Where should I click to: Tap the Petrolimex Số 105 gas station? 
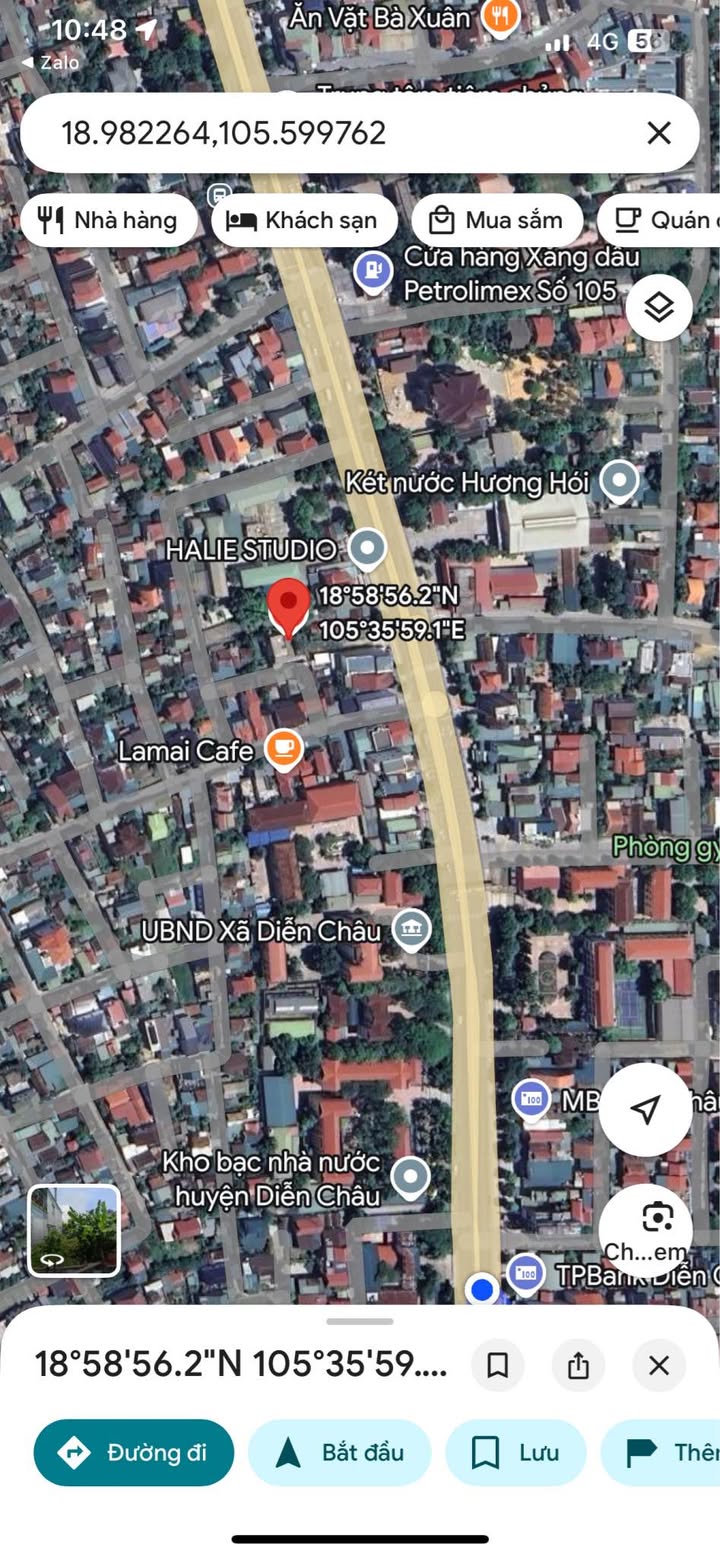pyautogui.click(x=373, y=270)
